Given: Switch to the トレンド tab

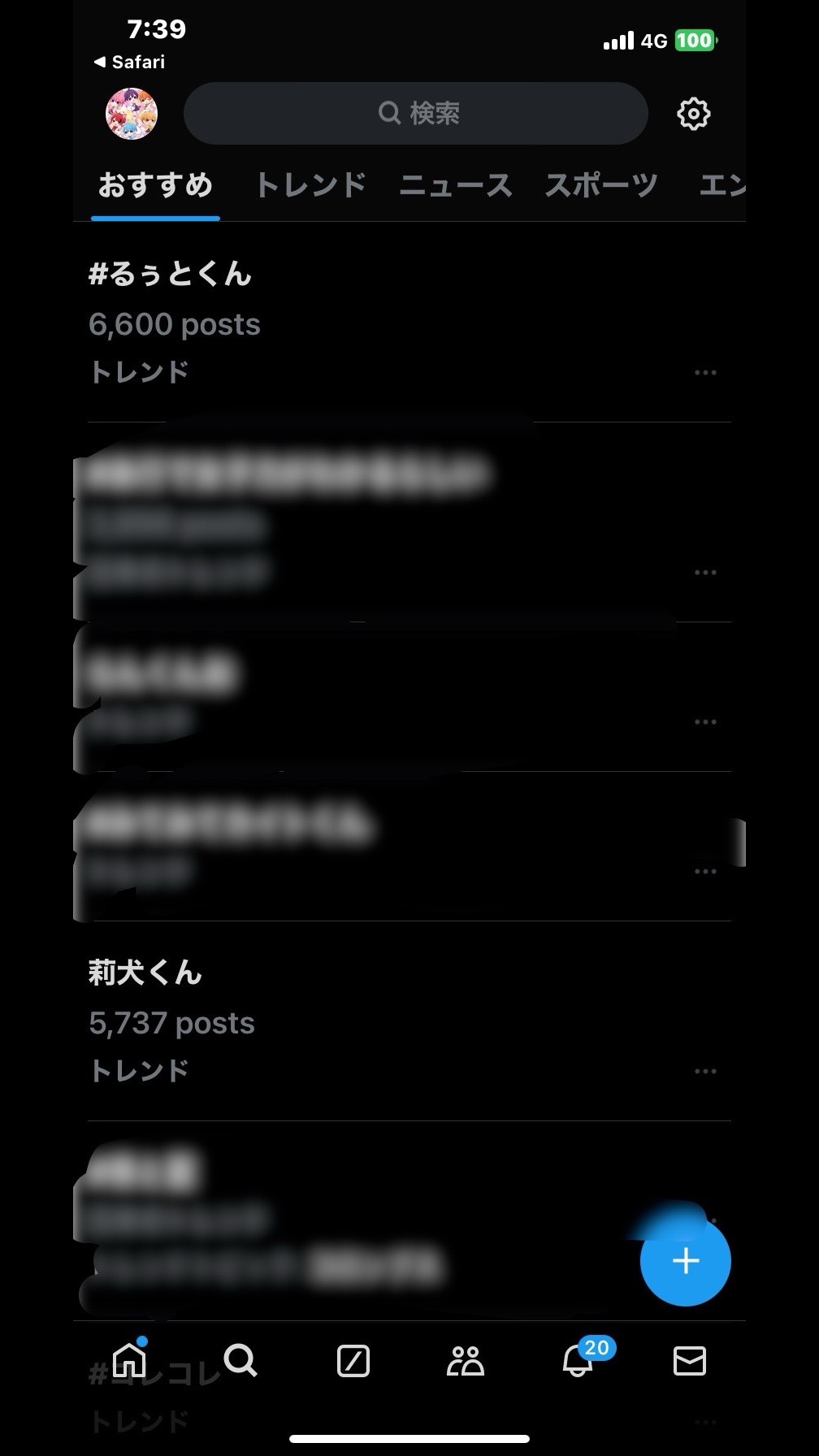Looking at the screenshot, I should [310, 185].
